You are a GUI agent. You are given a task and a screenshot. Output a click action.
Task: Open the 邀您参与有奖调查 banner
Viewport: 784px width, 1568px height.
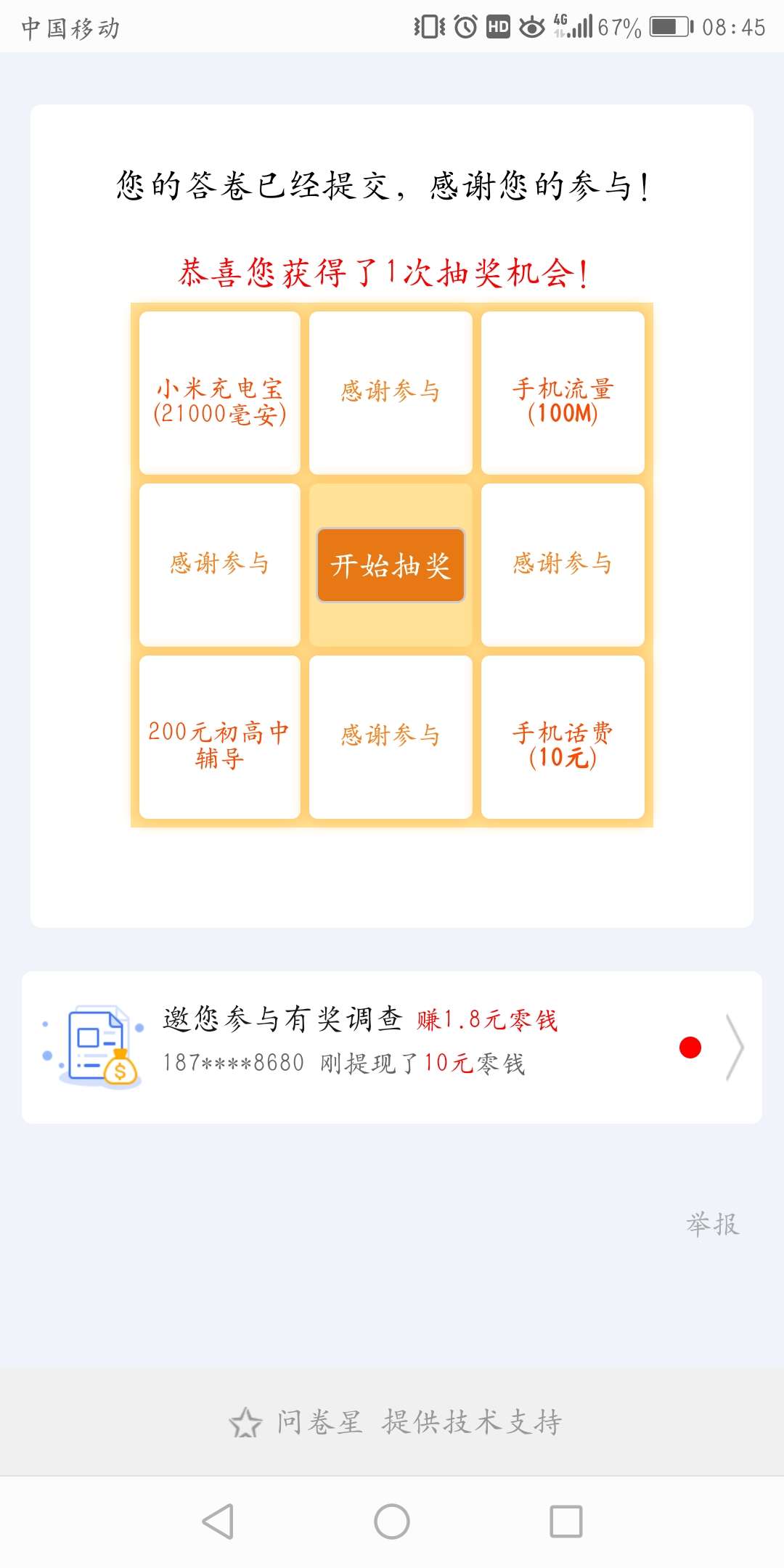[392, 1047]
